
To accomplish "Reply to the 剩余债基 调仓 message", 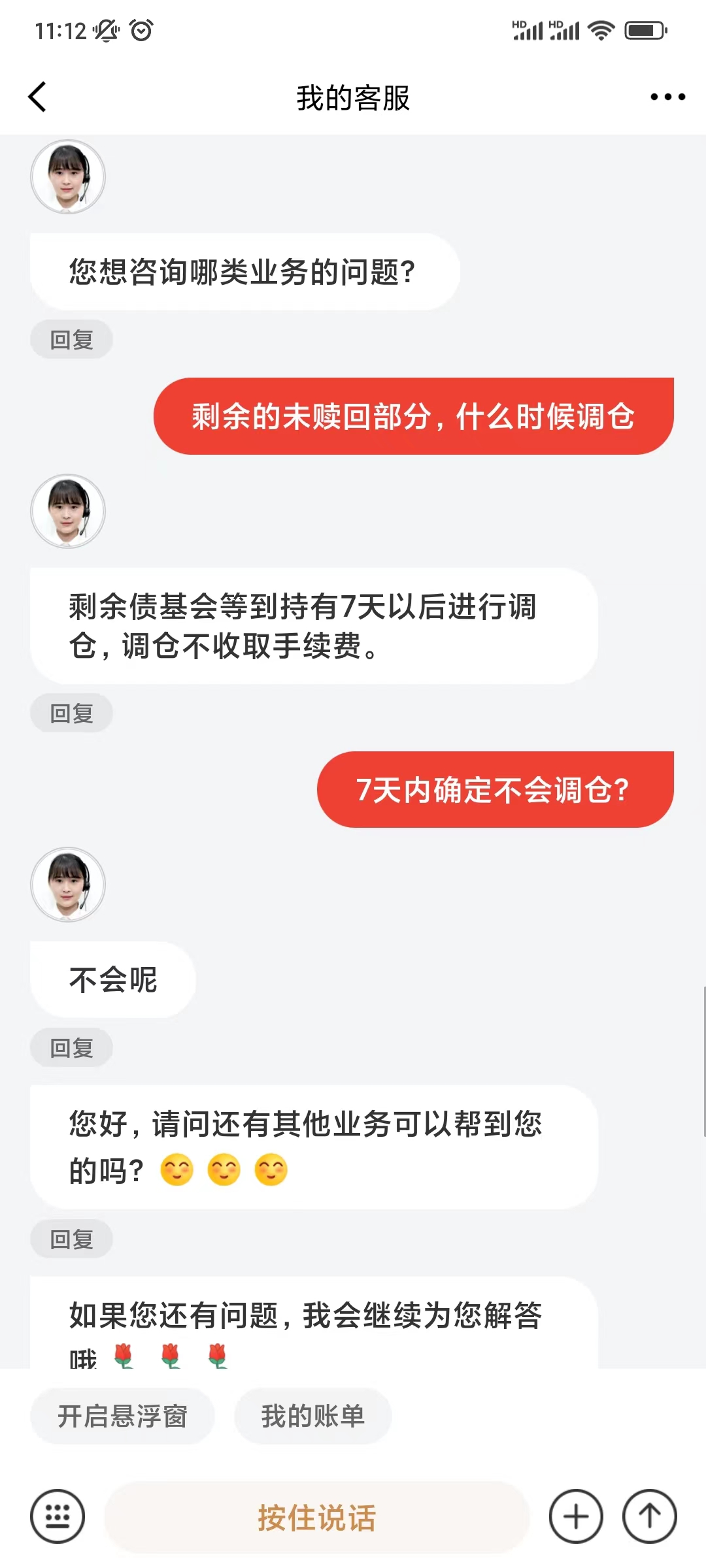I will click(x=71, y=713).
